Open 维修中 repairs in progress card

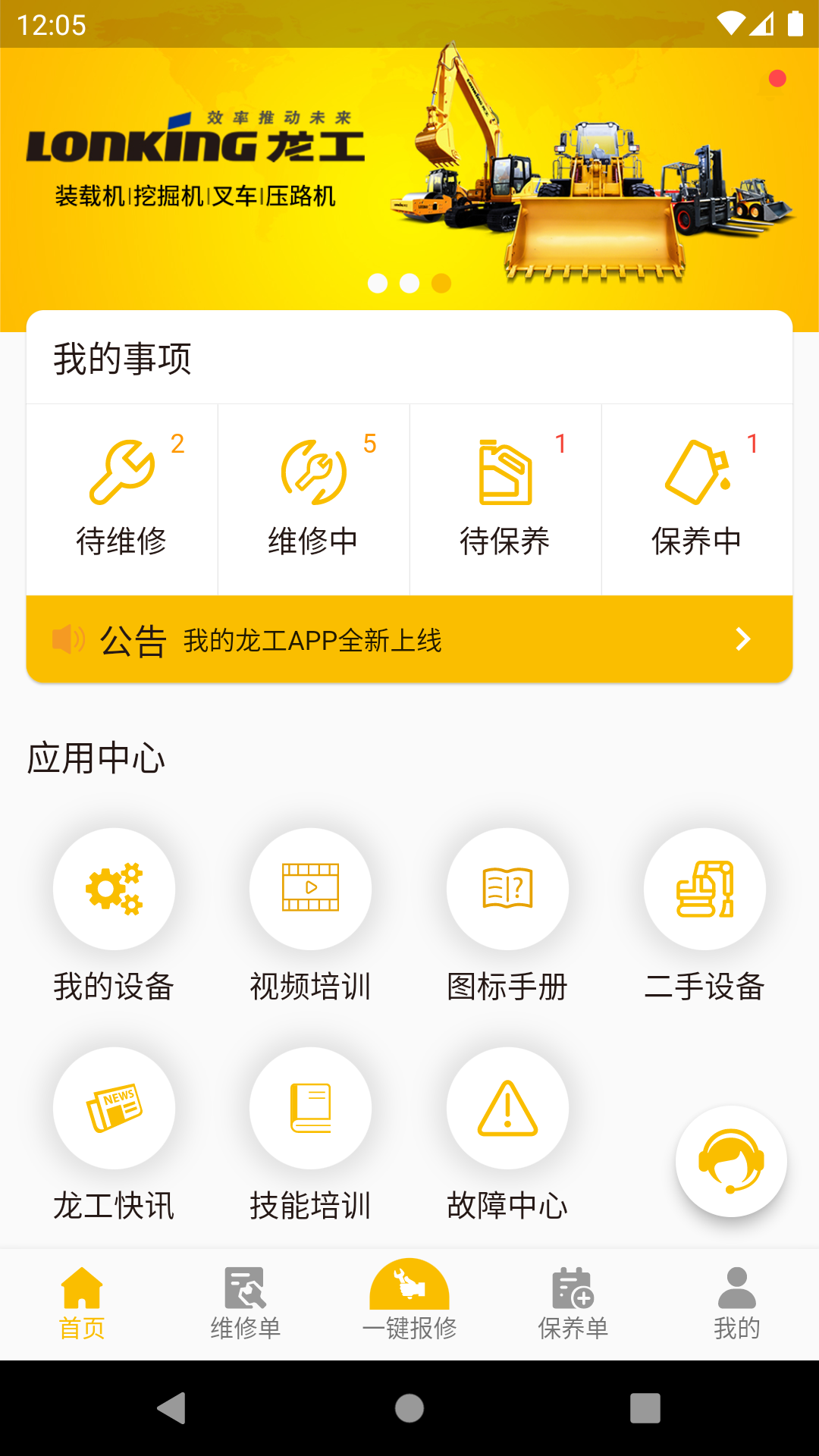pos(313,499)
